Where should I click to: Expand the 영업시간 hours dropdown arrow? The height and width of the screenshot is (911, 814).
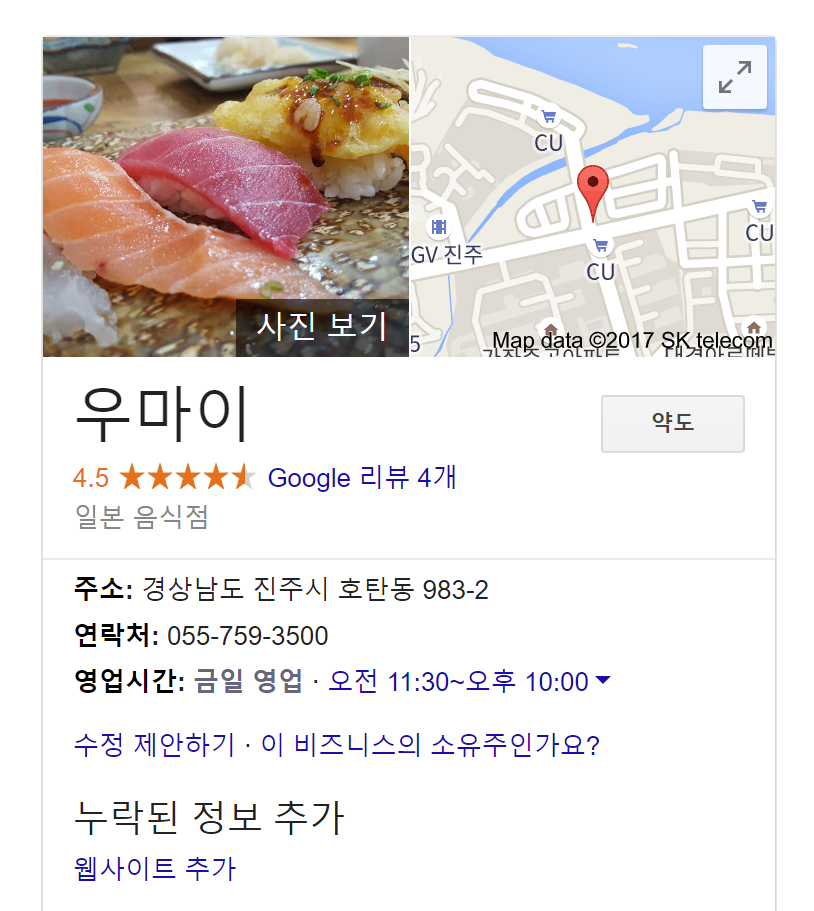(603, 682)
